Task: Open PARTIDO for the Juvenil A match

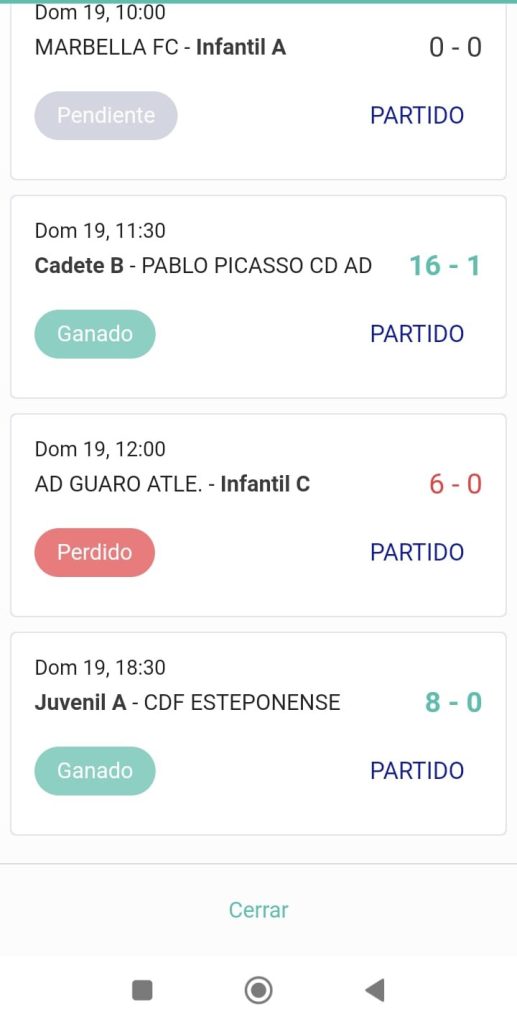Action: (416, 771)
